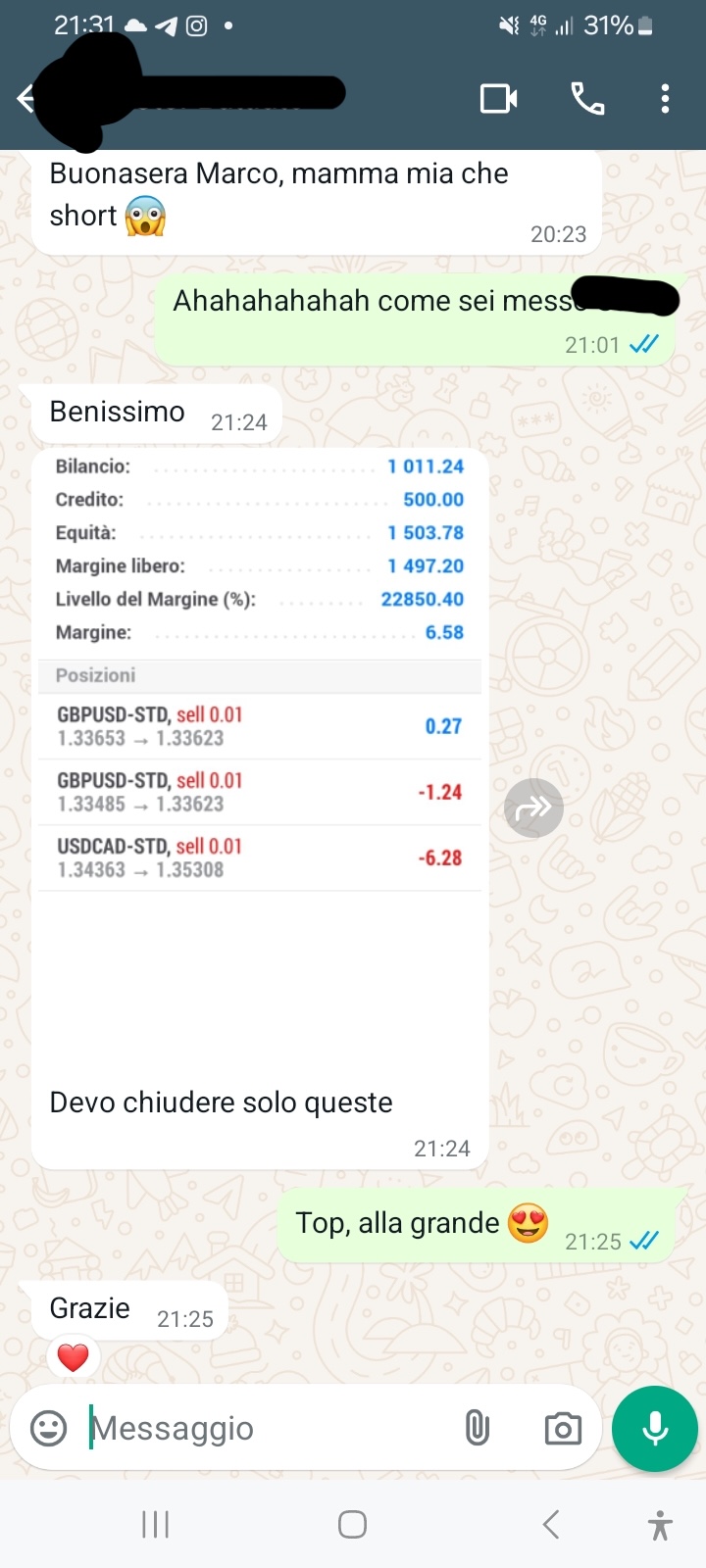This screenshot has height=1568, width=706.
Task: Tap the back arrow to leave chat
Action: coord(25,98)
